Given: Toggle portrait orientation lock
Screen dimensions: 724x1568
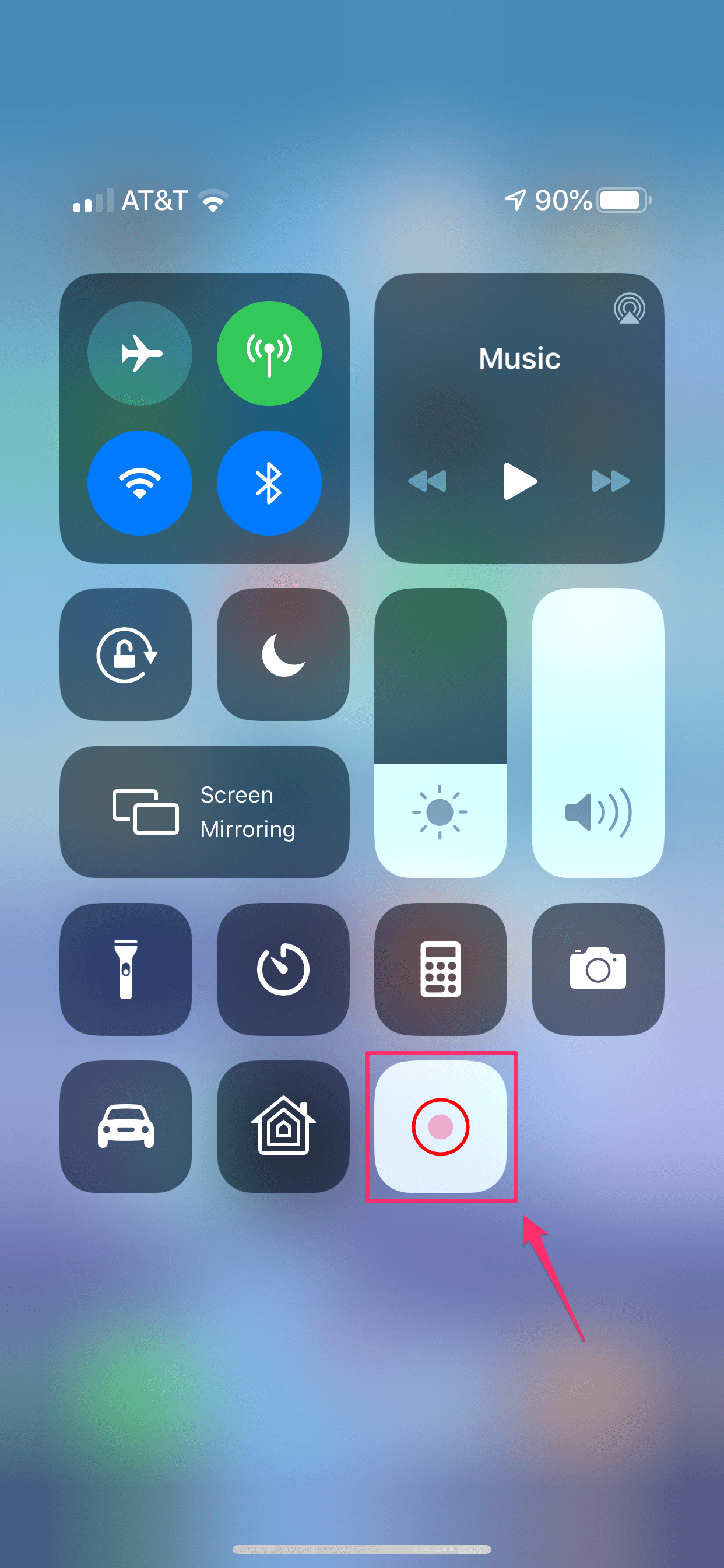Looking at the screenshot, I should pos(126,655).
